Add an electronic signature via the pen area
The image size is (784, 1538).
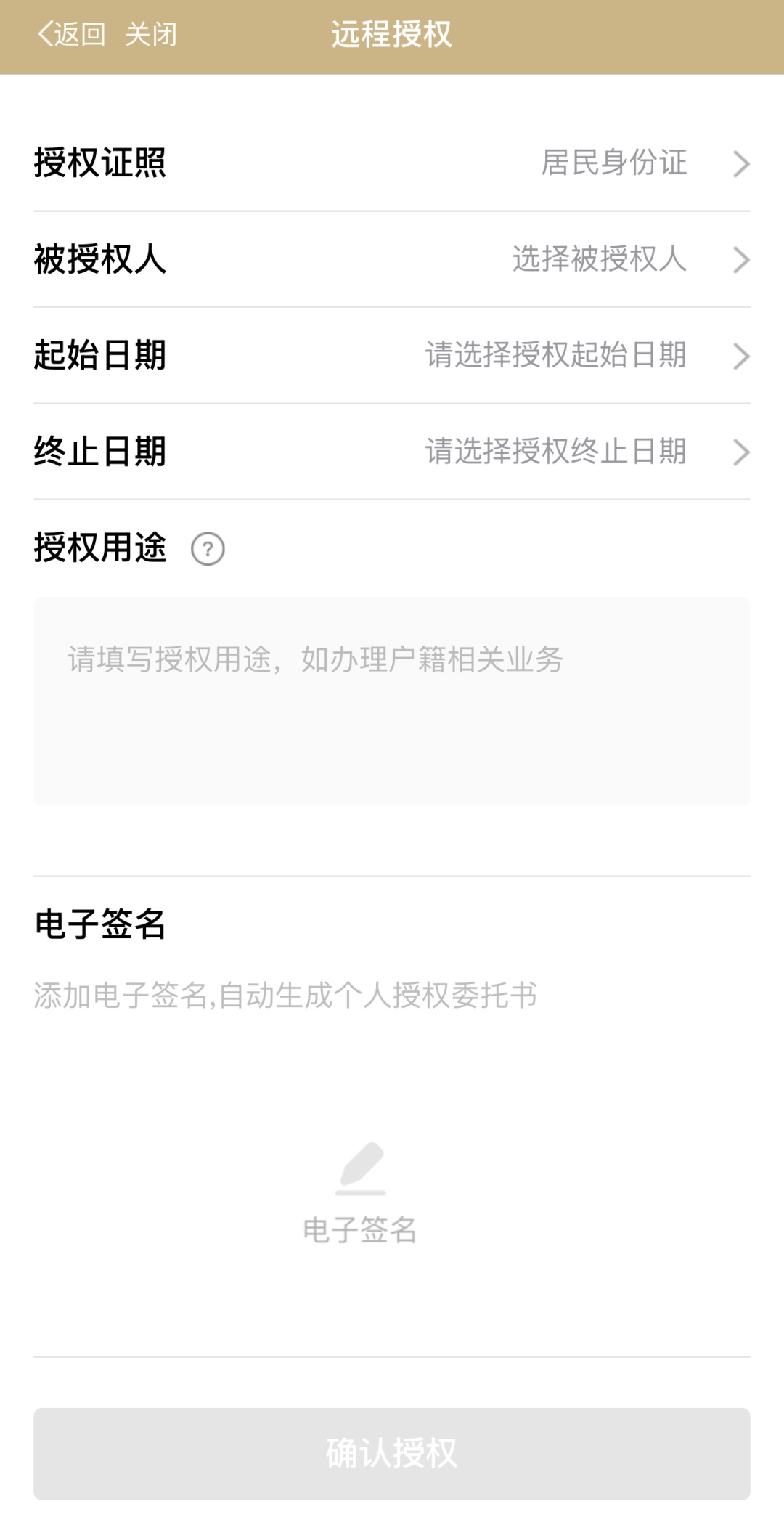tap(361, 1191)
